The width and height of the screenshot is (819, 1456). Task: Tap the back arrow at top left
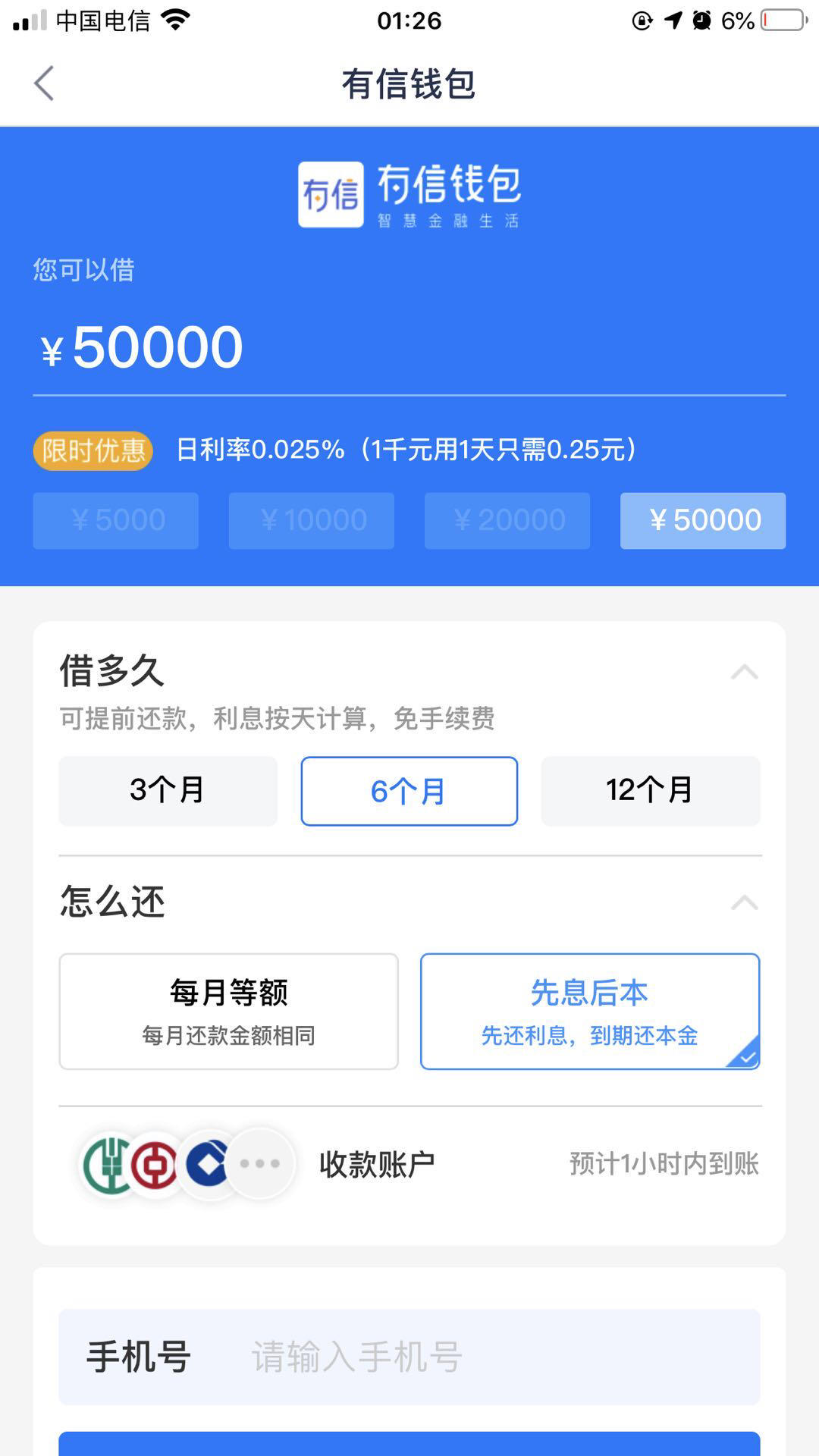(44, 85)
